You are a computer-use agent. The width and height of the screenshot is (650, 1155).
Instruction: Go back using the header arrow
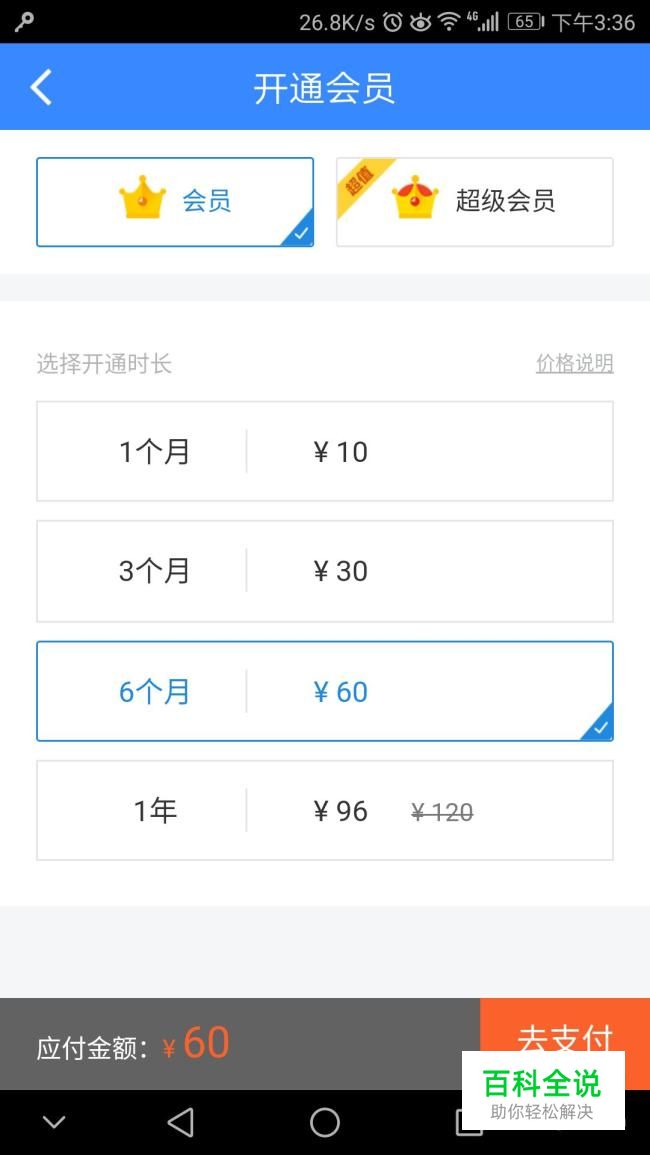click(41, 88)
